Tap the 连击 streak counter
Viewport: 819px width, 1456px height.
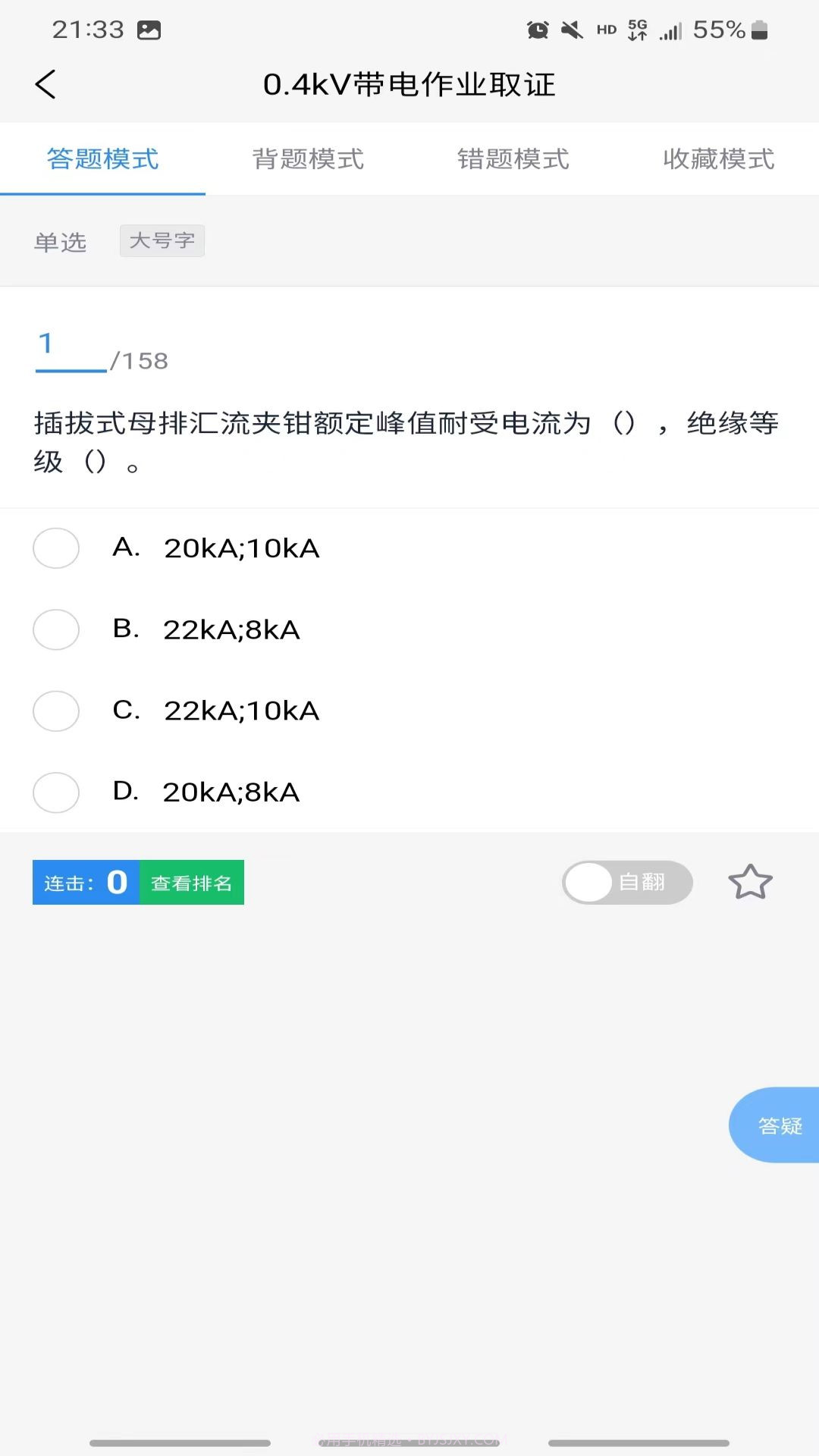pyautogui.click(x=86, y=881)
